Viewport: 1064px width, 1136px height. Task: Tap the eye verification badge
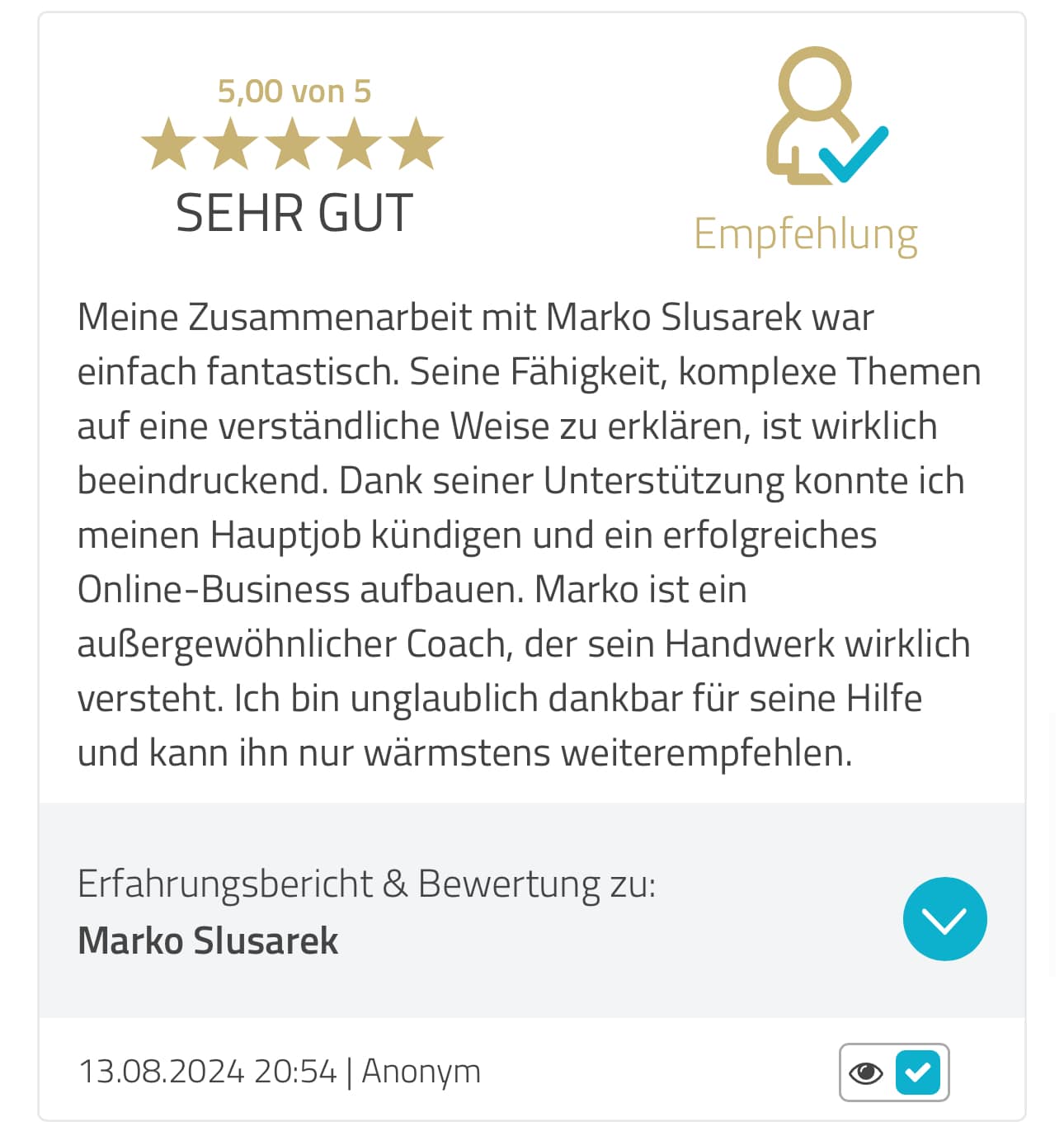(866, 1072)
